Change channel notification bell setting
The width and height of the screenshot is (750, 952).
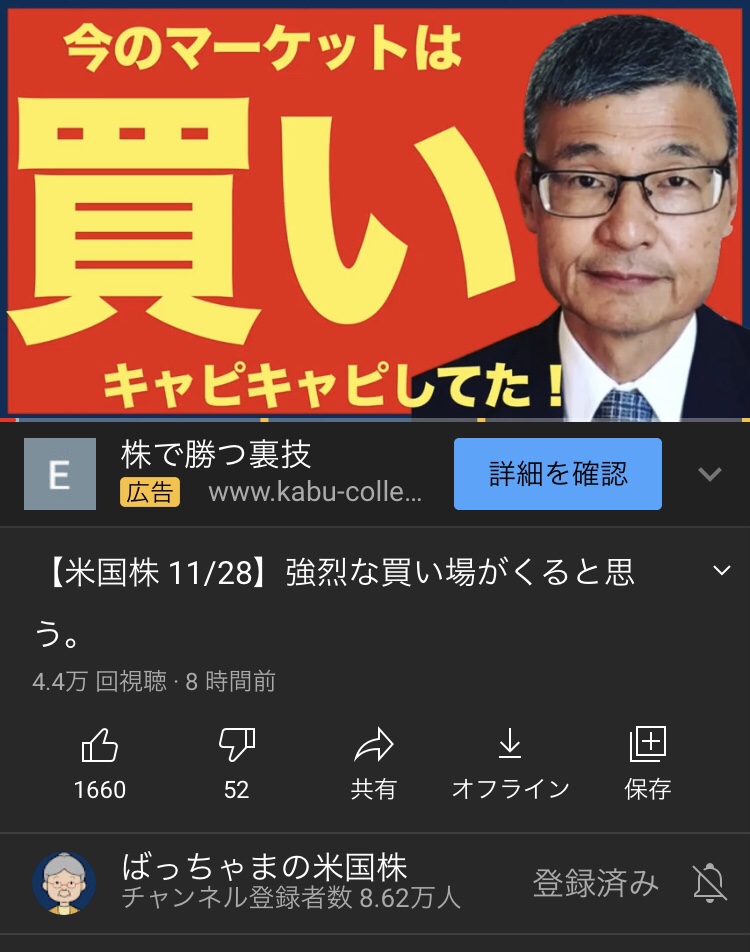point(710,883)
